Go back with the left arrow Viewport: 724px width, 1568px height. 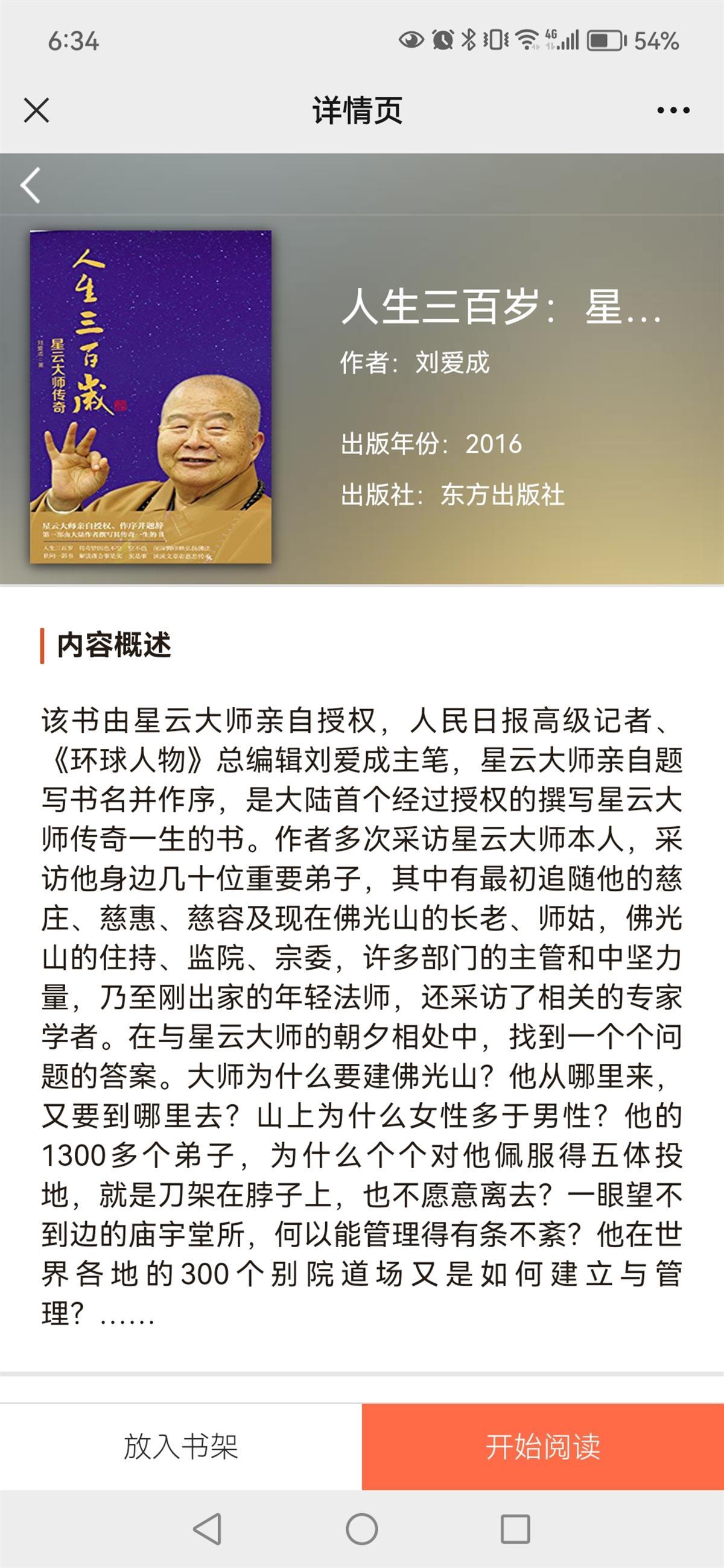click(30, 185)
